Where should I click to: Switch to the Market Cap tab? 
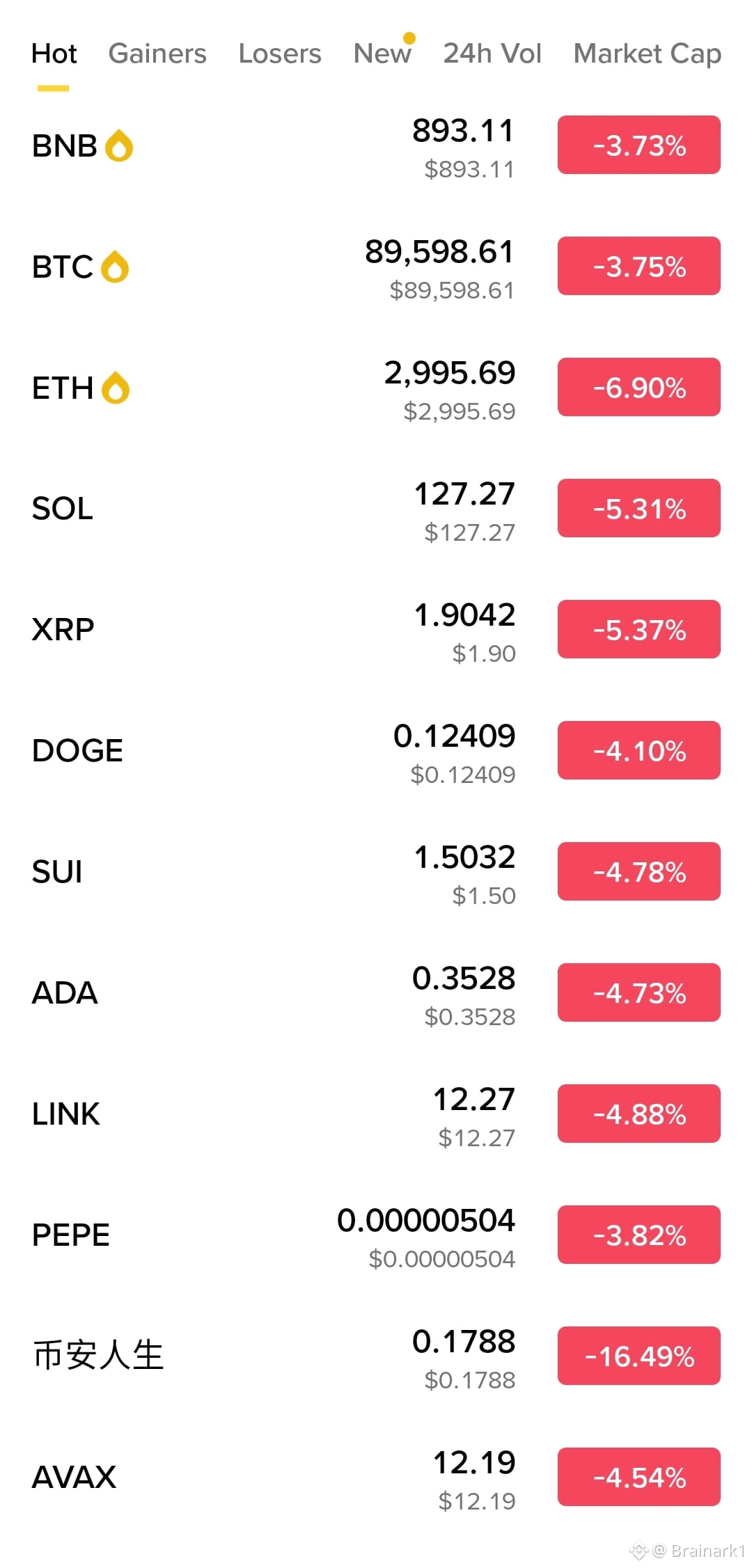click(648, 54)
